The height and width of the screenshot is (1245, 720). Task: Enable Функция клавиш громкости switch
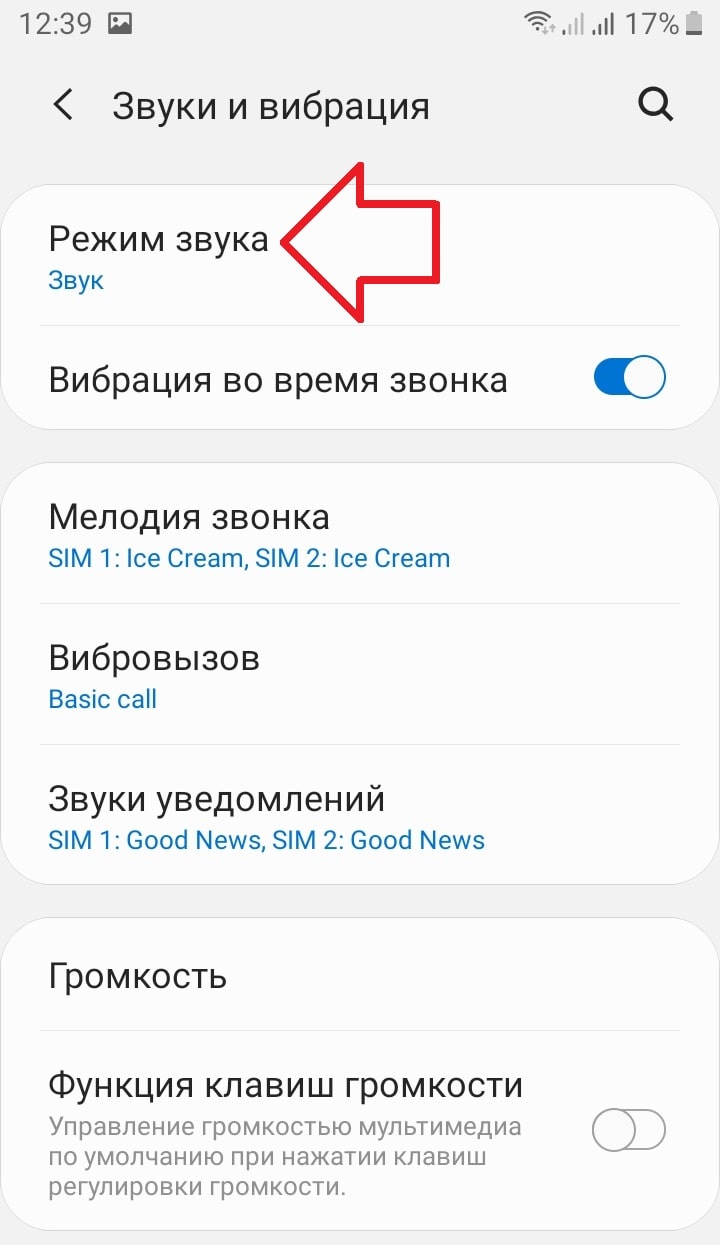[x=629, y=1131]
